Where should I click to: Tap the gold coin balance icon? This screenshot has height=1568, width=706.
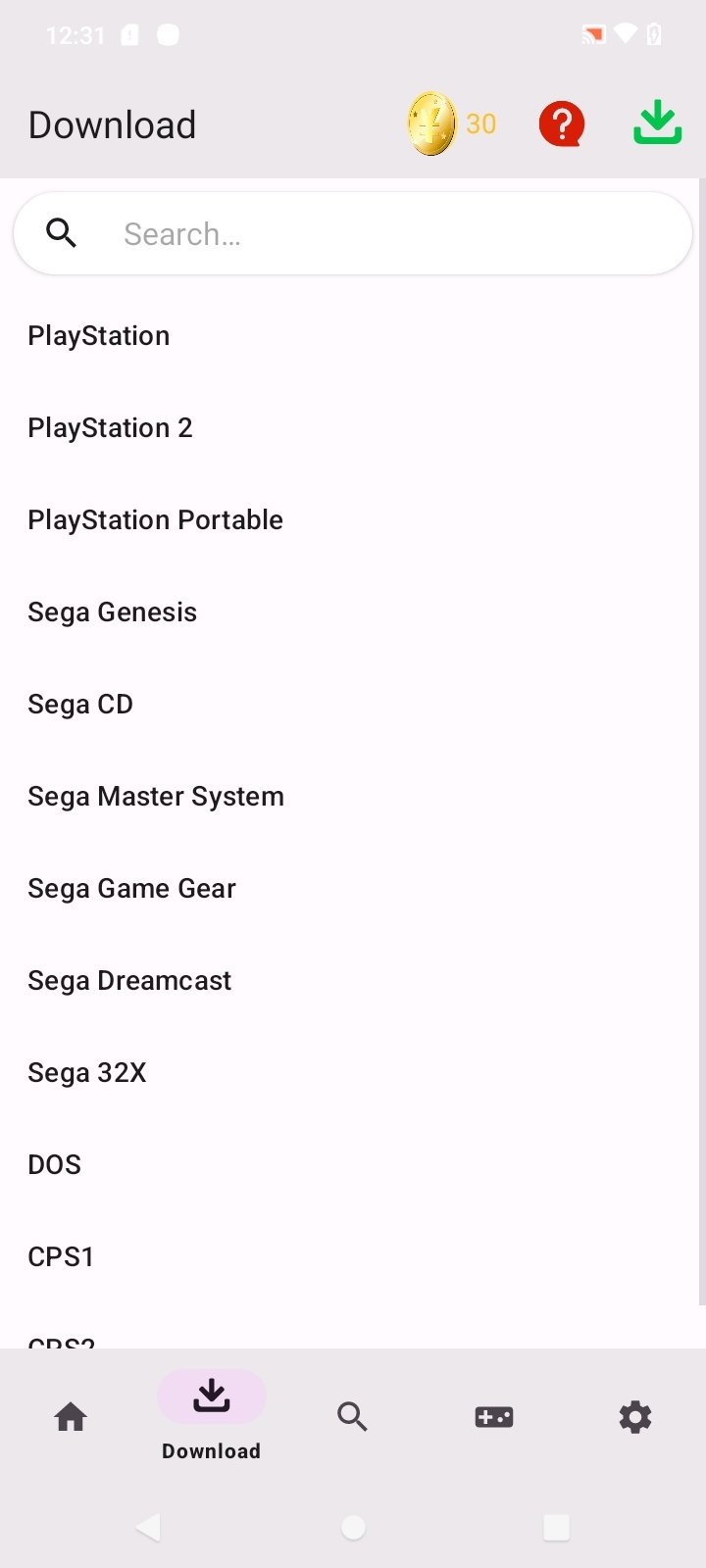tap(431, 124)
